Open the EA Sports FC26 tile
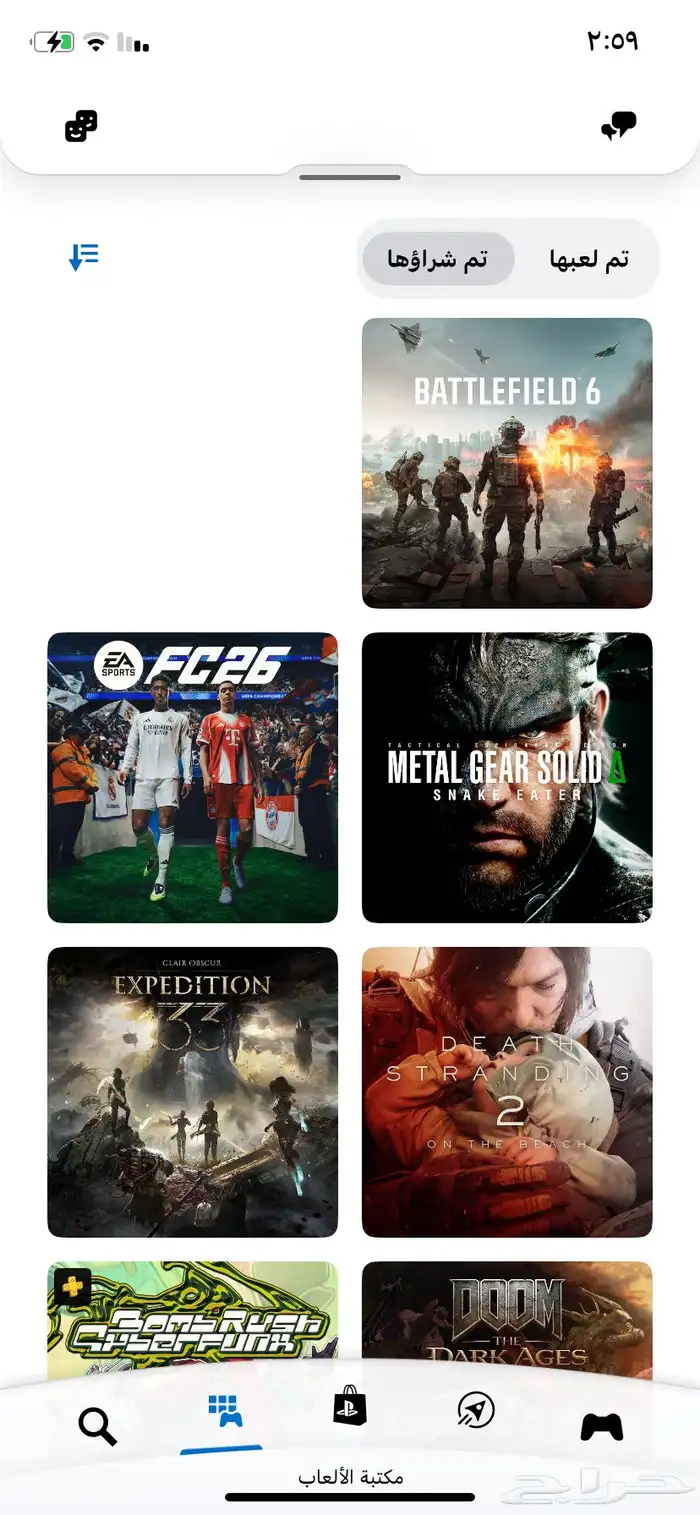This screenshot has width=700, height=1515. click(x=193, y=777)
